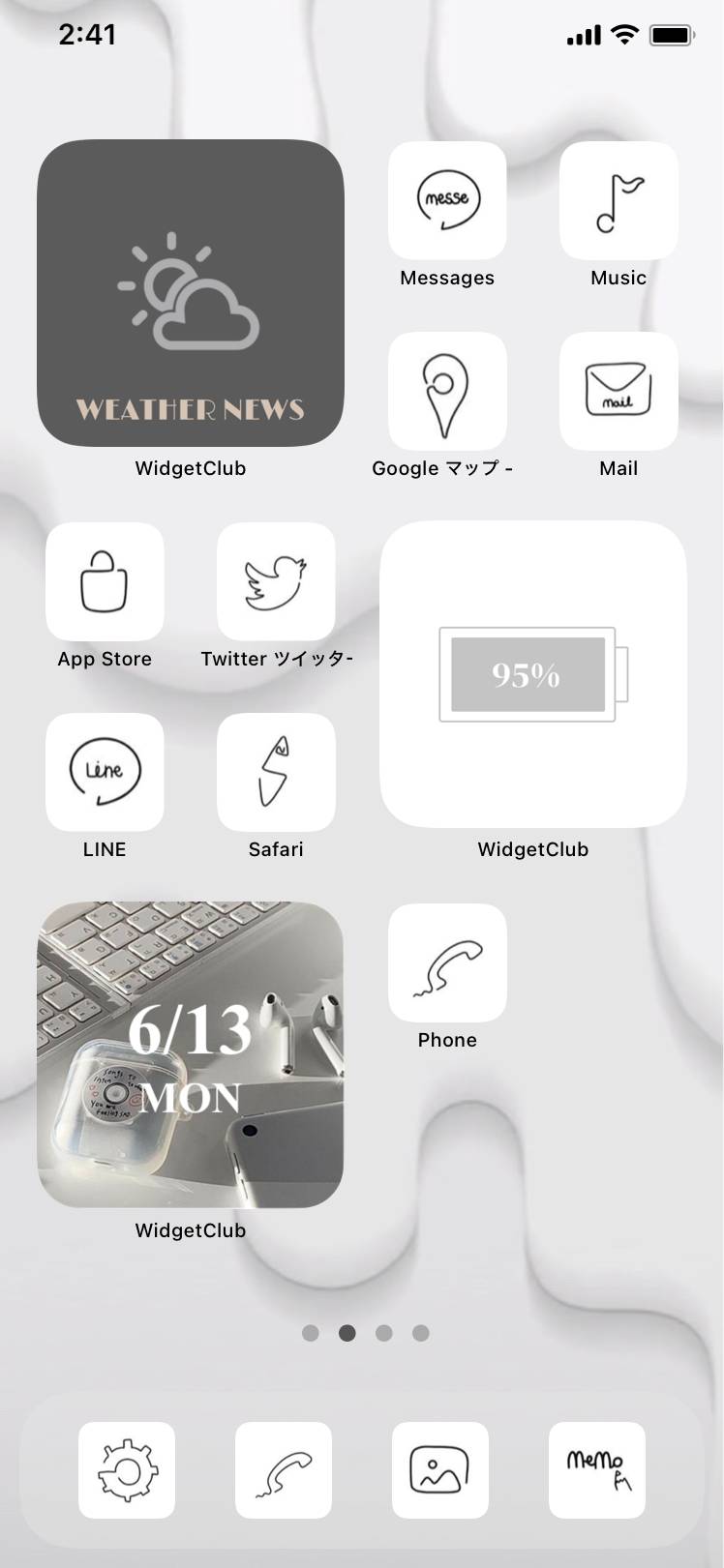The width and height of the screenshot is (724, 1568).
Task: Open Settings gear in the dock
Action: [x=127, y=1470]
